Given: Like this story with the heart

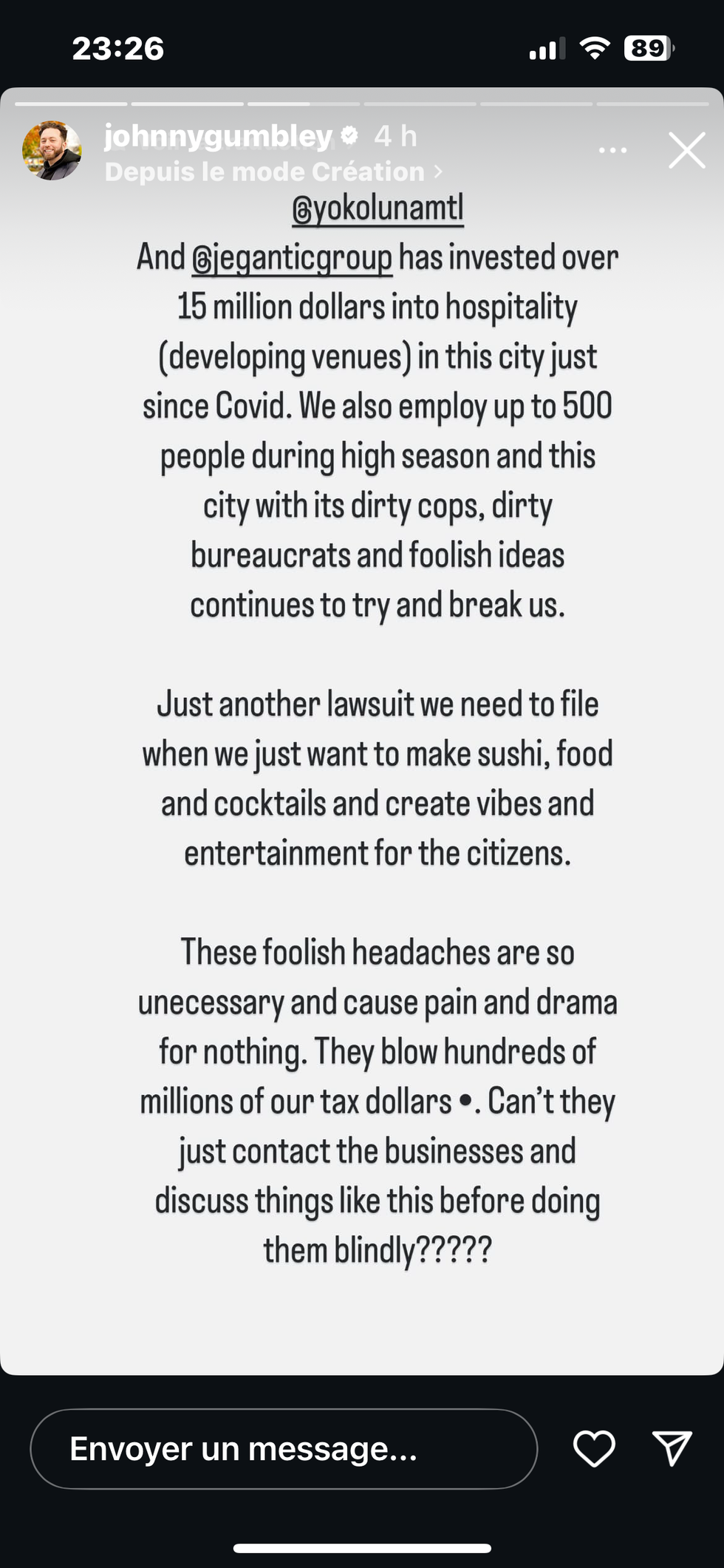Looking at the screenshot, I should (594, 1448).
